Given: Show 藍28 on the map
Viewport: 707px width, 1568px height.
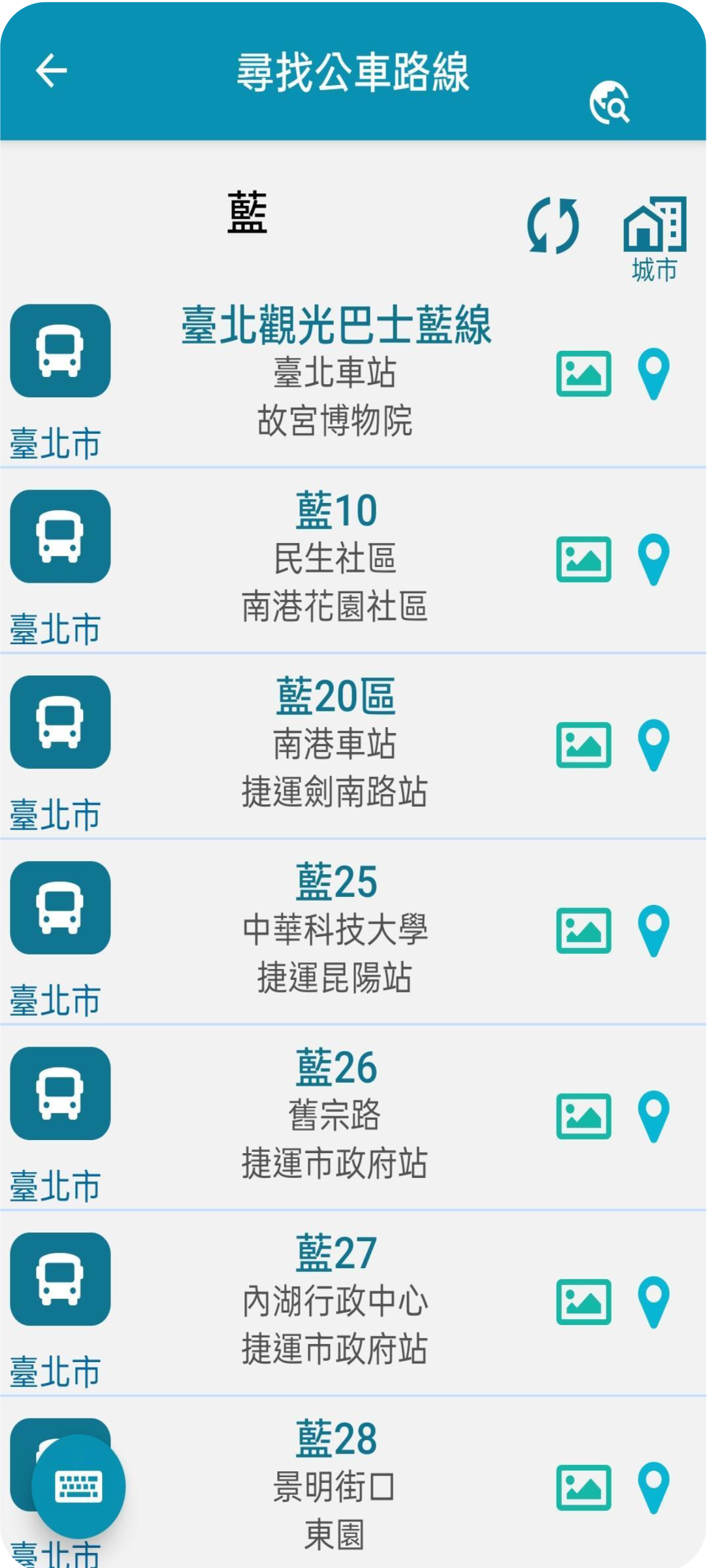Looking at the screenshot, I should pyautogui.click(x=653, y=1488).
